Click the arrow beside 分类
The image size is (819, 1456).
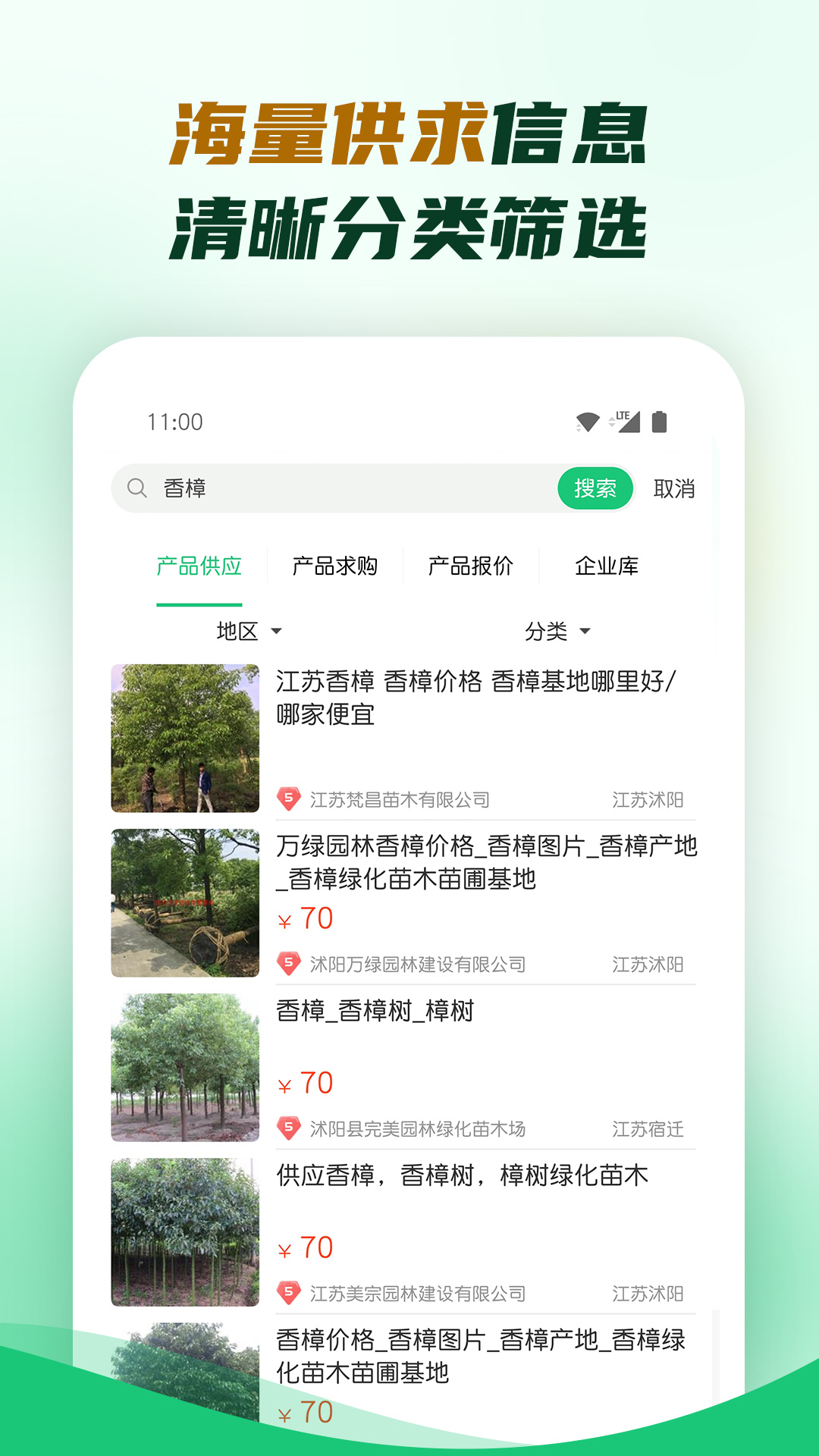584,630
